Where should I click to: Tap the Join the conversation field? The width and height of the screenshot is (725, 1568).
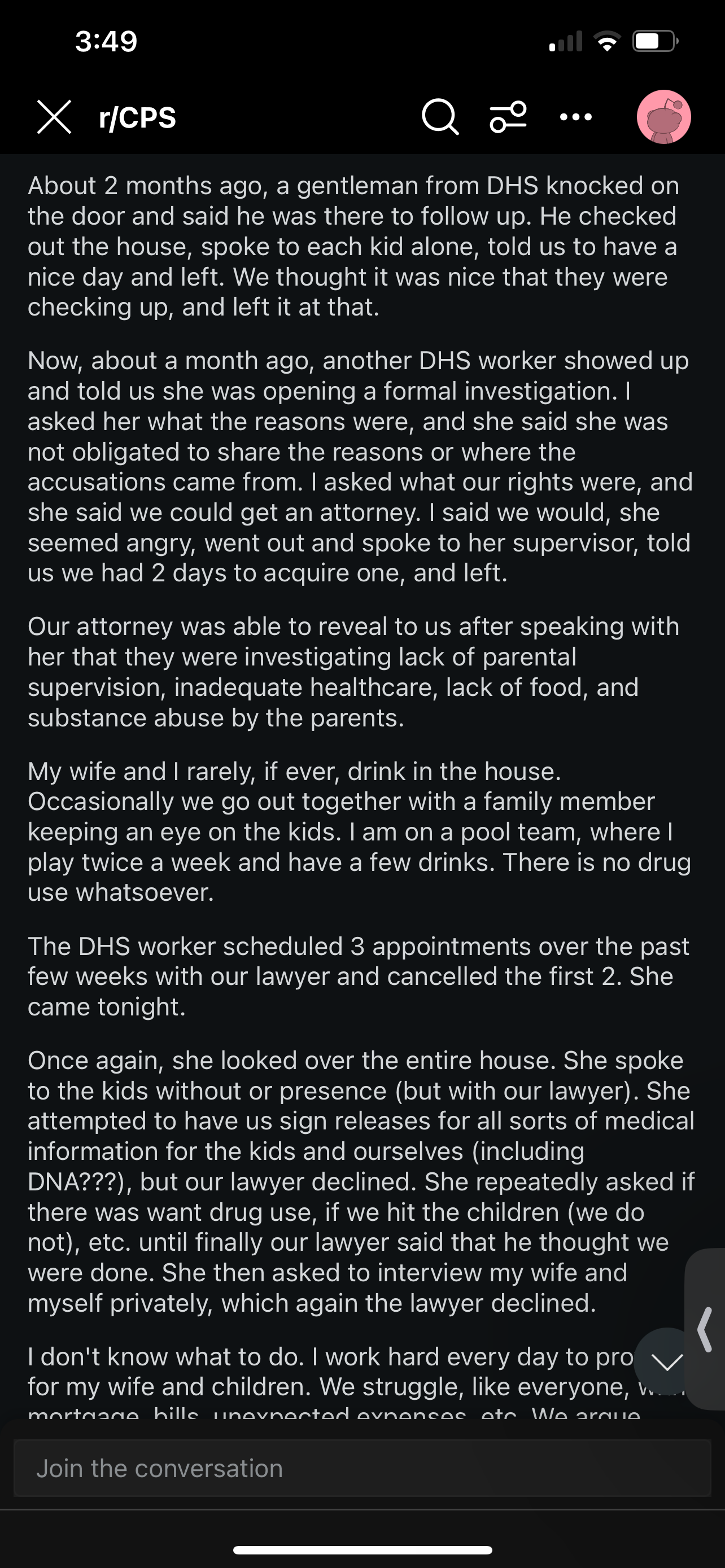click(x=362, y=1469)
